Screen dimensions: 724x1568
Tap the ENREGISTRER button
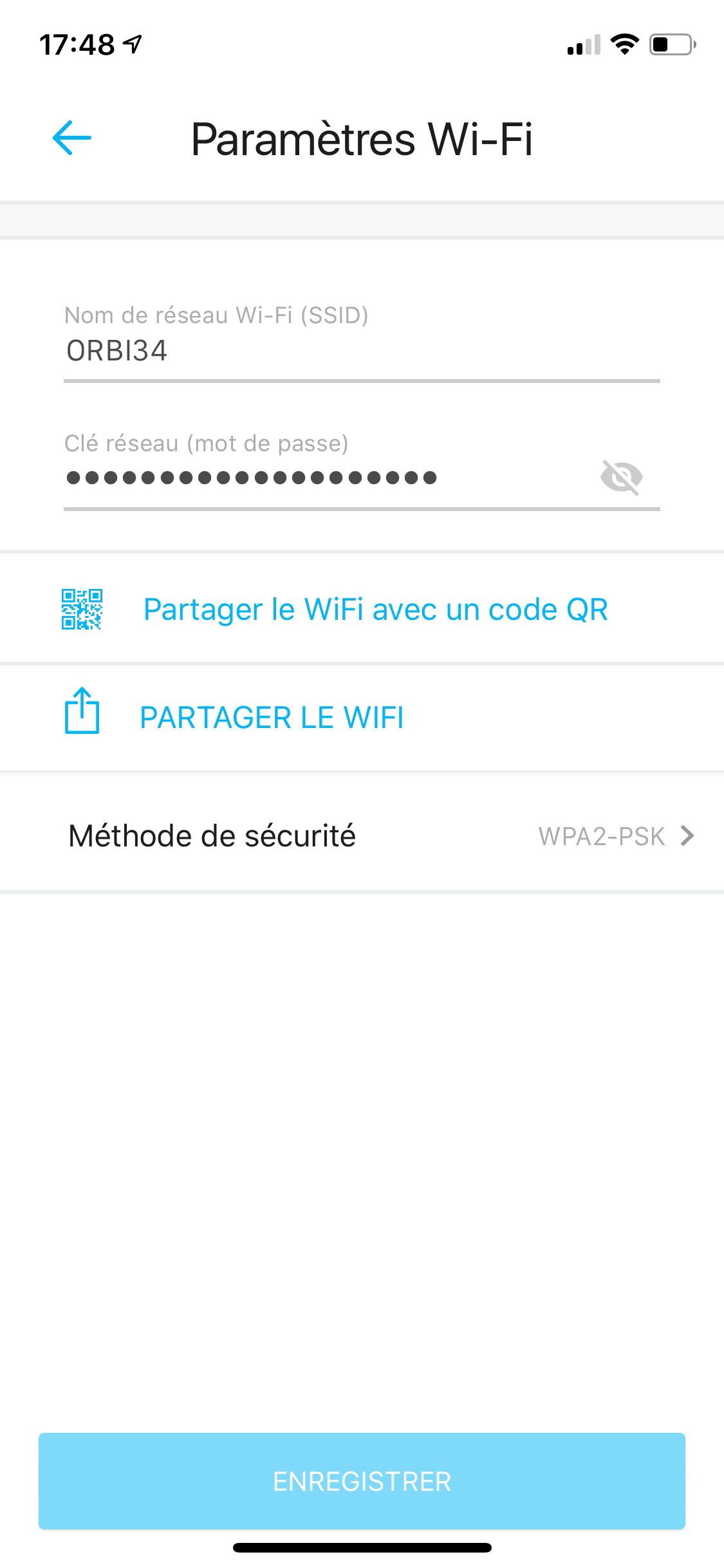click(362, 1480)
